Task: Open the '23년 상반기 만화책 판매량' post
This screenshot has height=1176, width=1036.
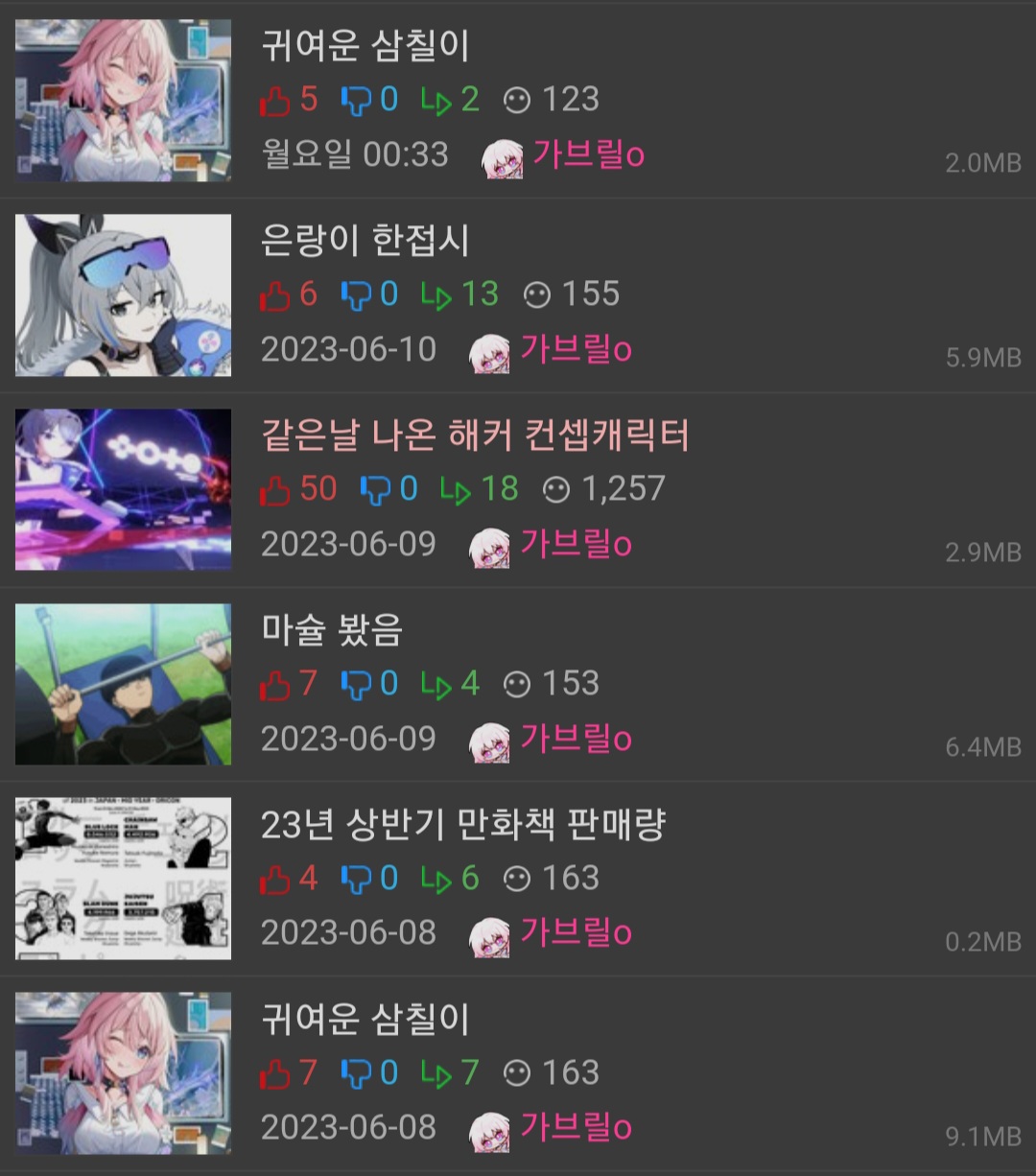Action: 462,825
